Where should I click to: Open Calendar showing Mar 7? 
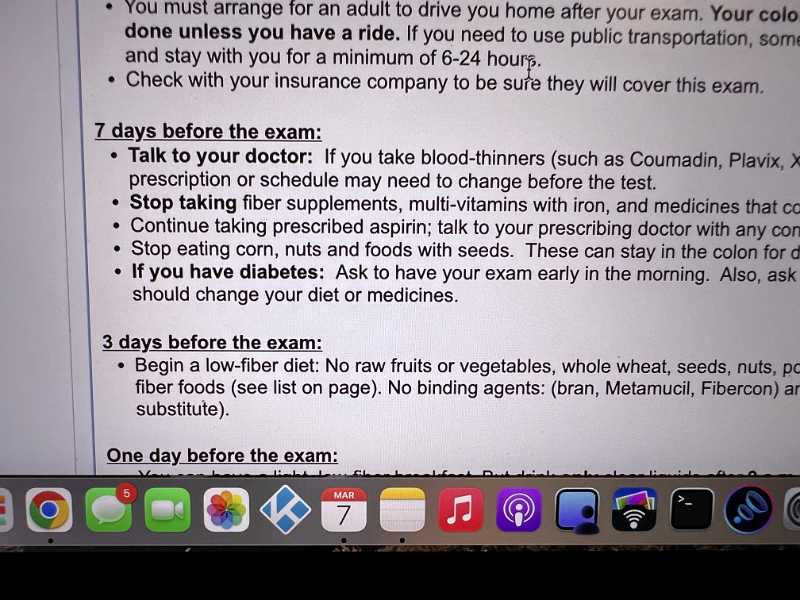343,511
